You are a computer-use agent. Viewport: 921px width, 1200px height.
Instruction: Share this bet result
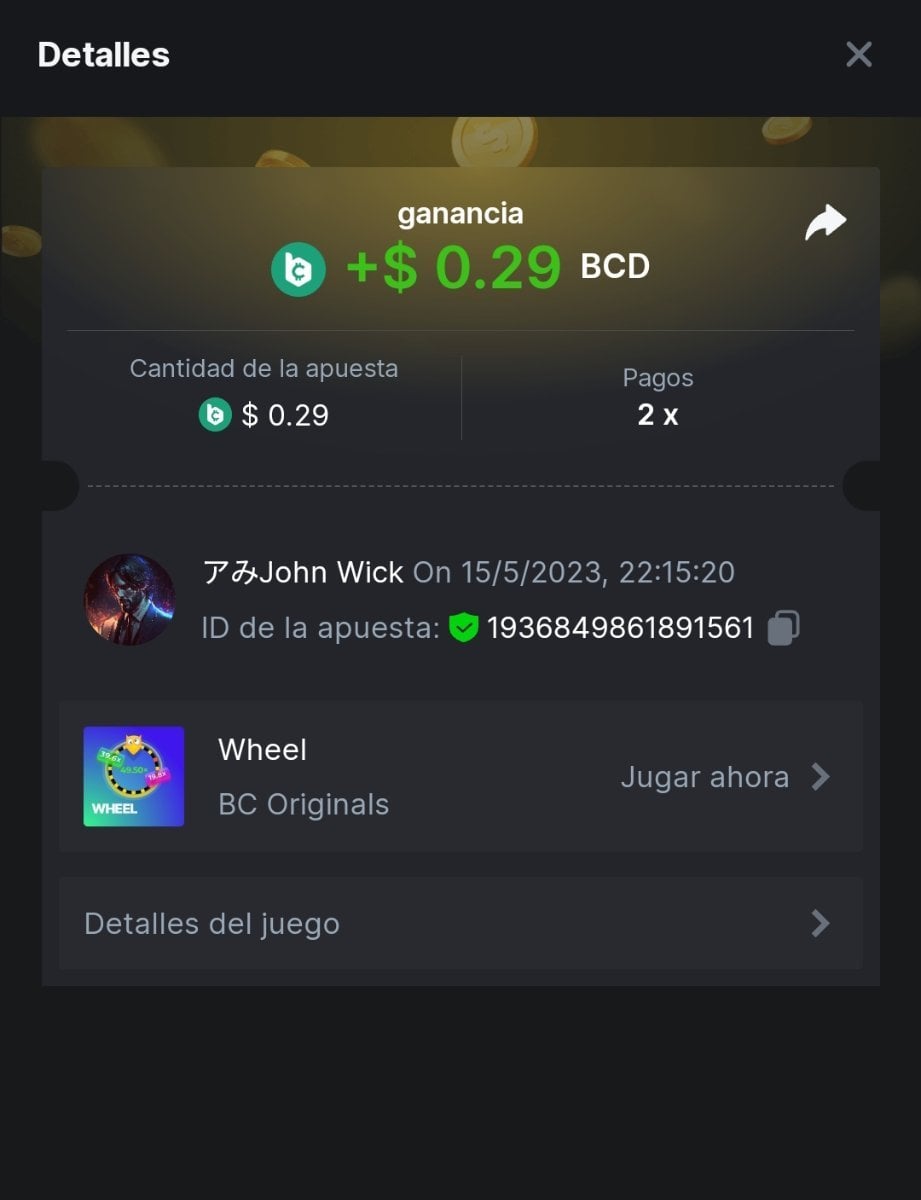pyautogui.click(x=825, y=223)
